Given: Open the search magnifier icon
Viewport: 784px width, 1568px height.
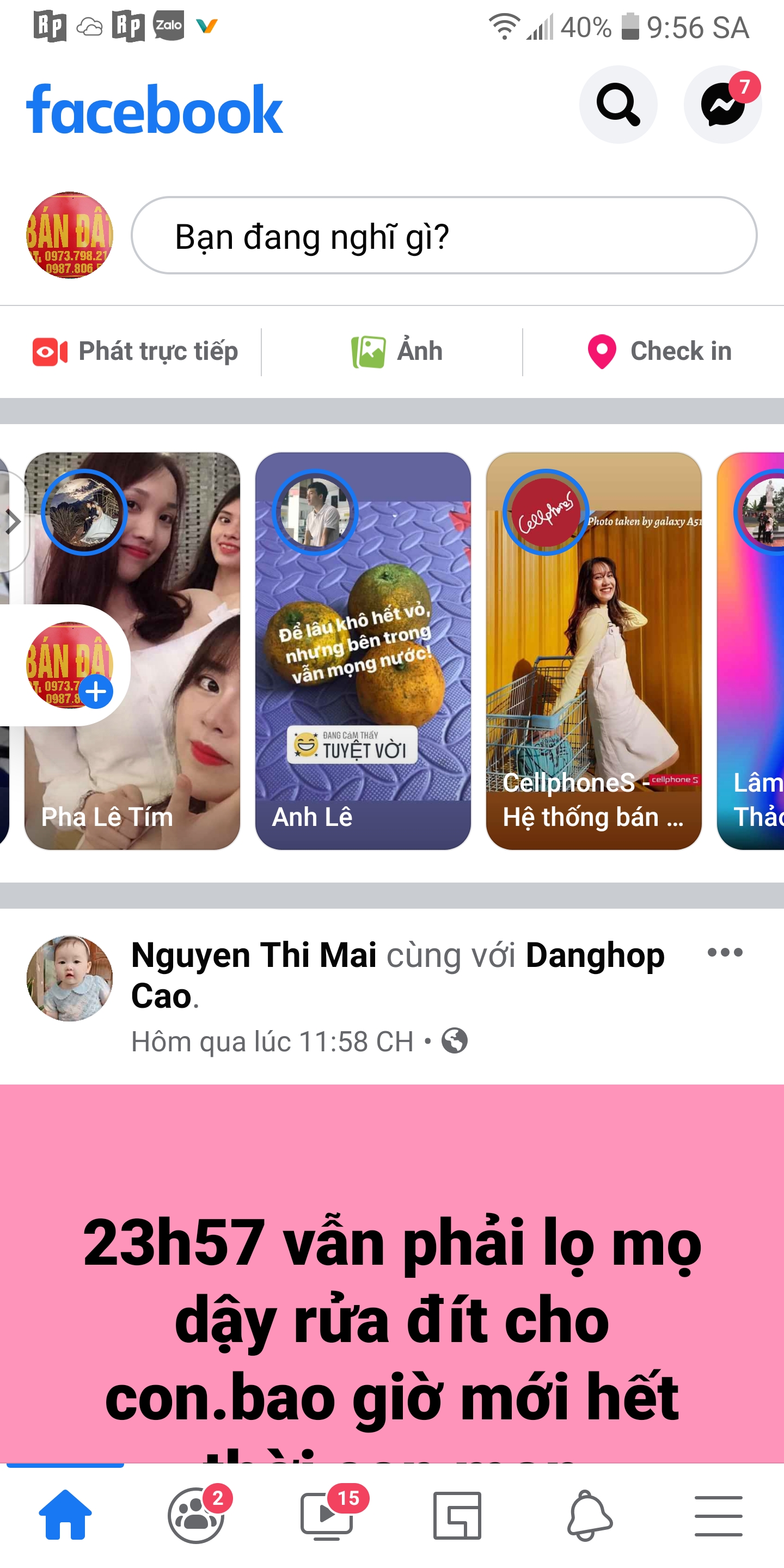Looking at the screenshot, I should pos(618,105).
